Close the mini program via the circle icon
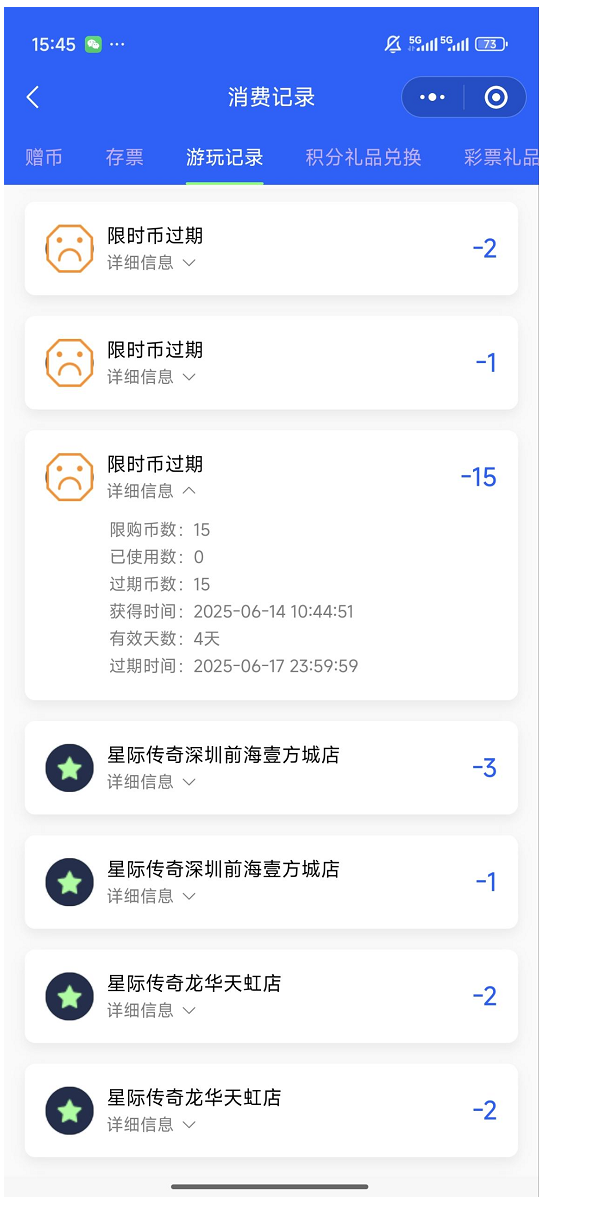Viewport: 608px width, 1206px height. point(496,97)
